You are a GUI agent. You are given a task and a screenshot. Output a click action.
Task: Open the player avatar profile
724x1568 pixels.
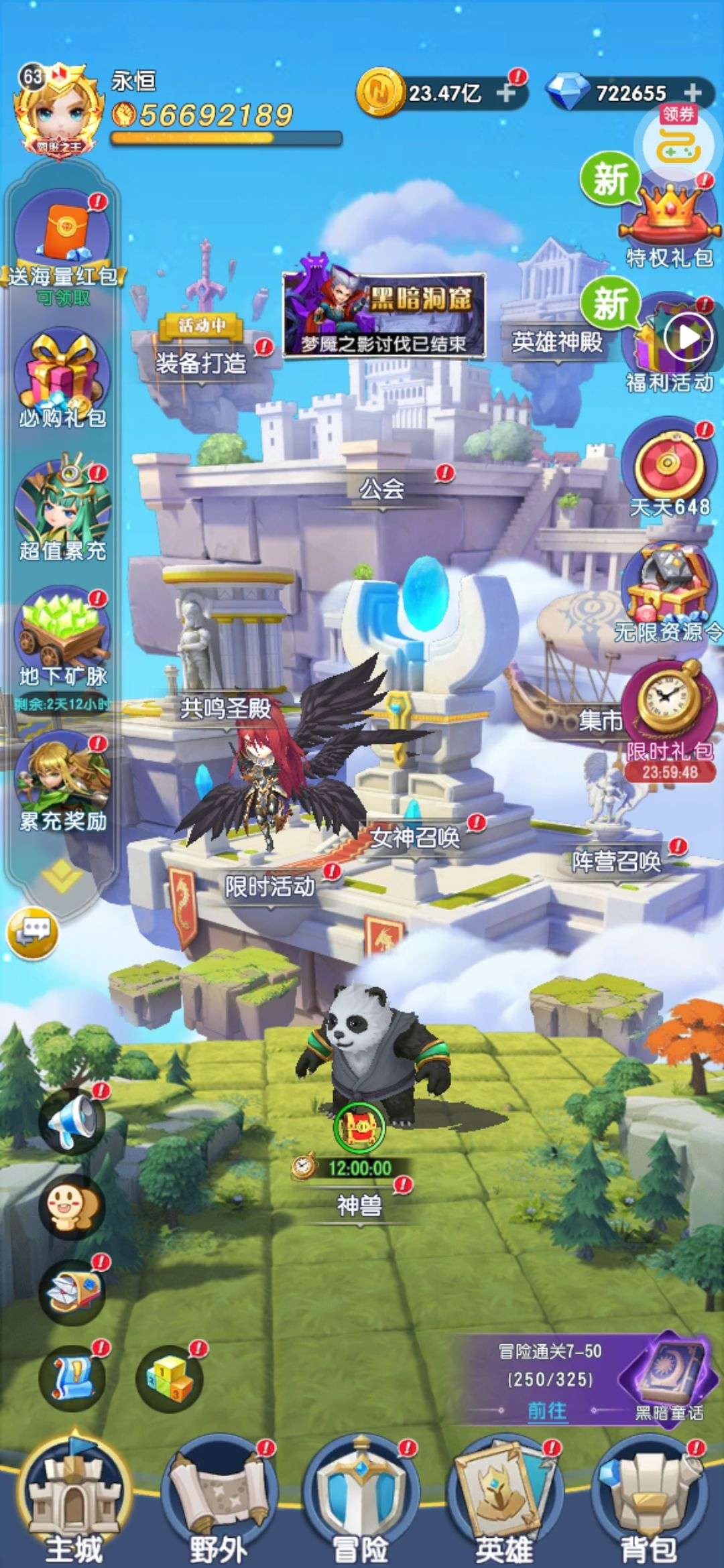click(59, 109)
